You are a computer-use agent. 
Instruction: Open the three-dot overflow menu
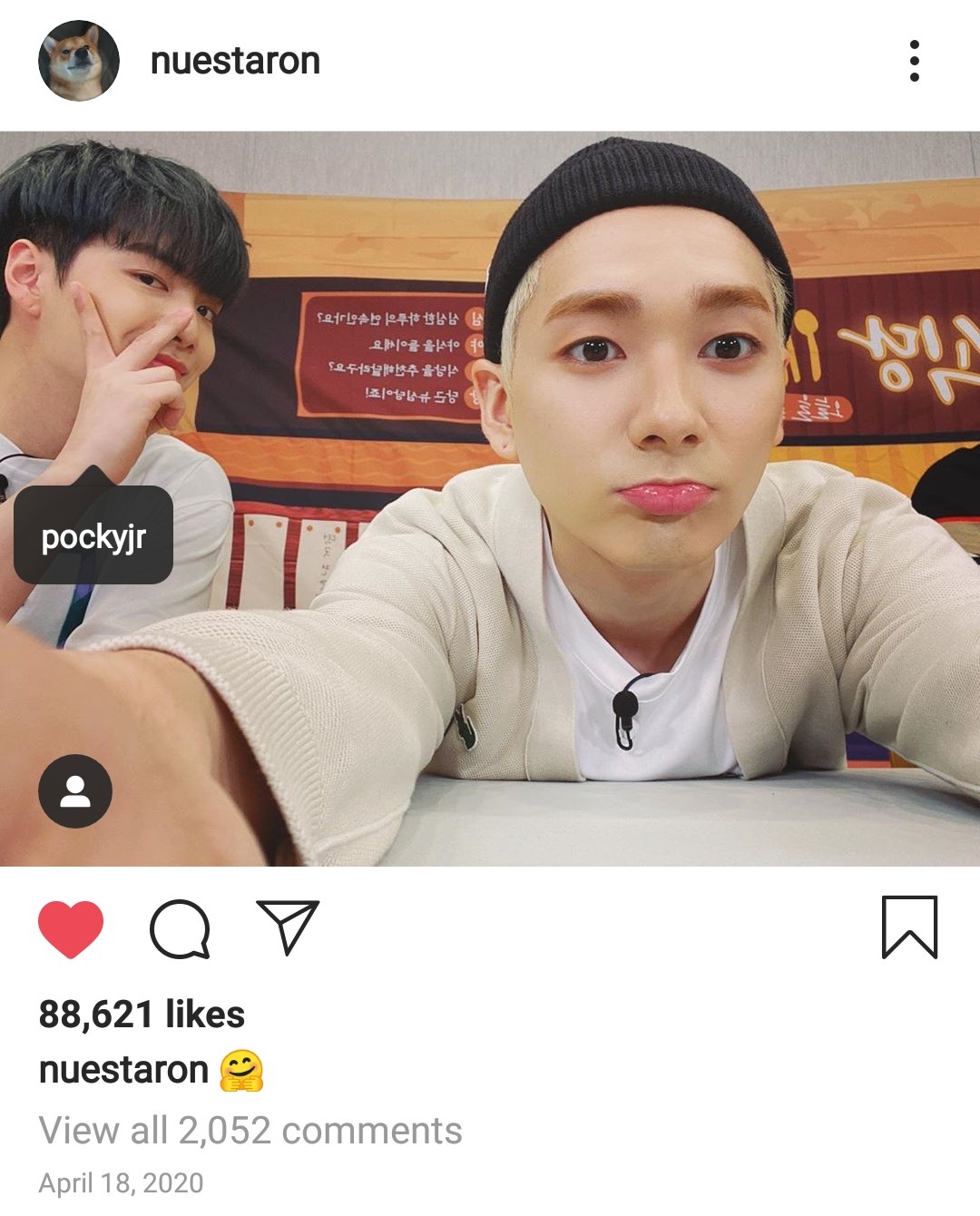914,61
